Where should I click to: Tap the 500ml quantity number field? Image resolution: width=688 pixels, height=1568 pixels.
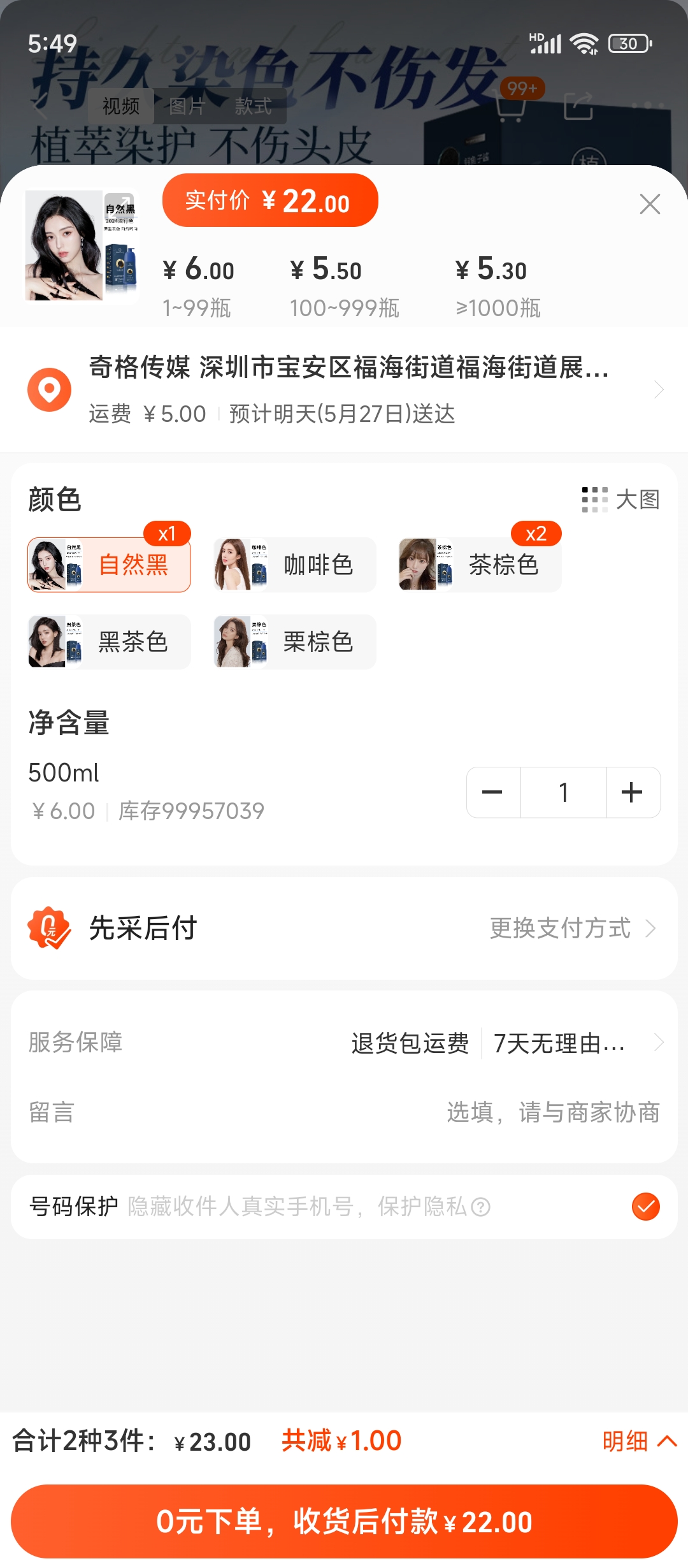pos(563,792)
